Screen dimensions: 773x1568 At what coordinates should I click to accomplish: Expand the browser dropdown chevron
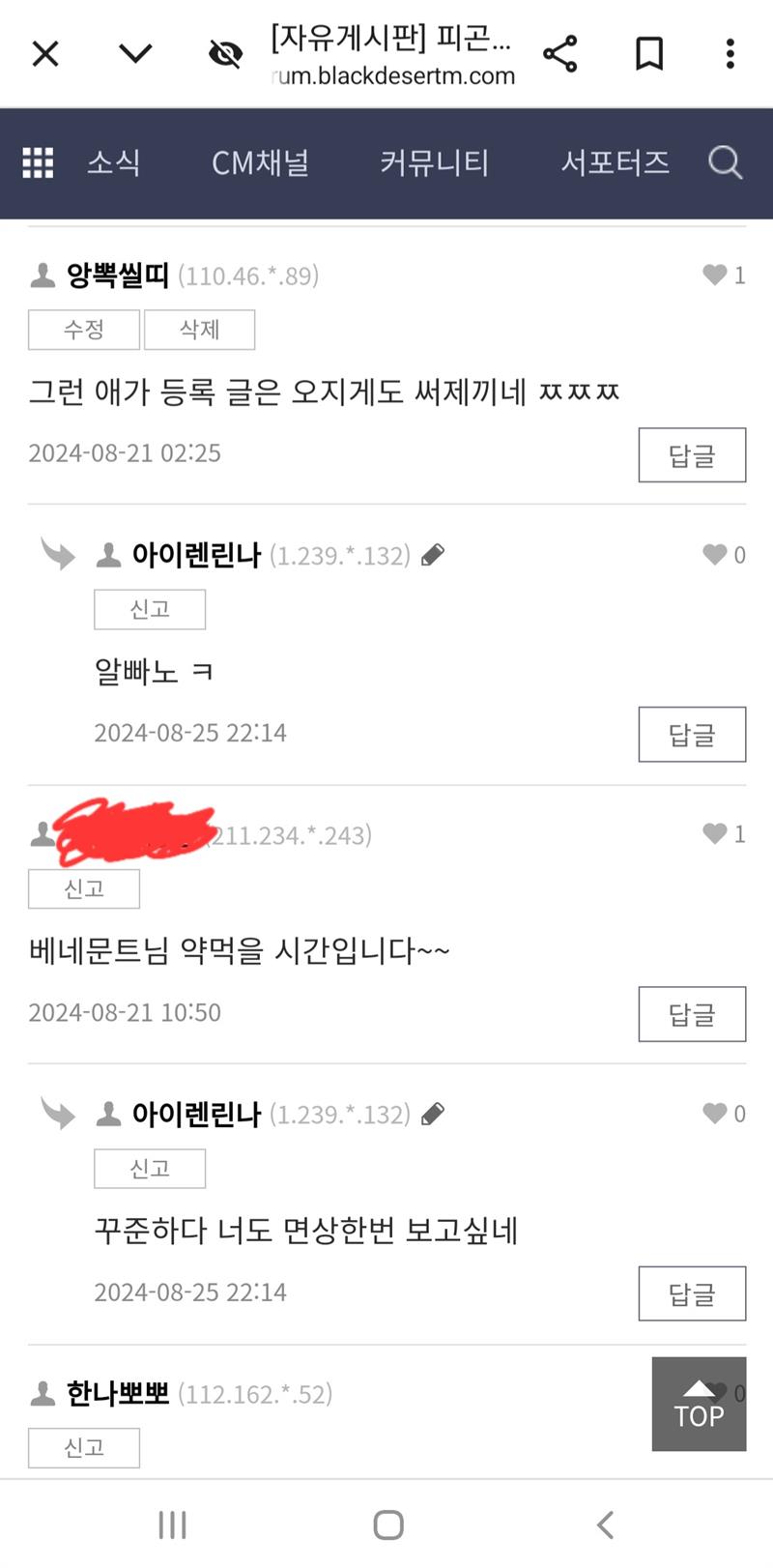click(x=135, y=53)
